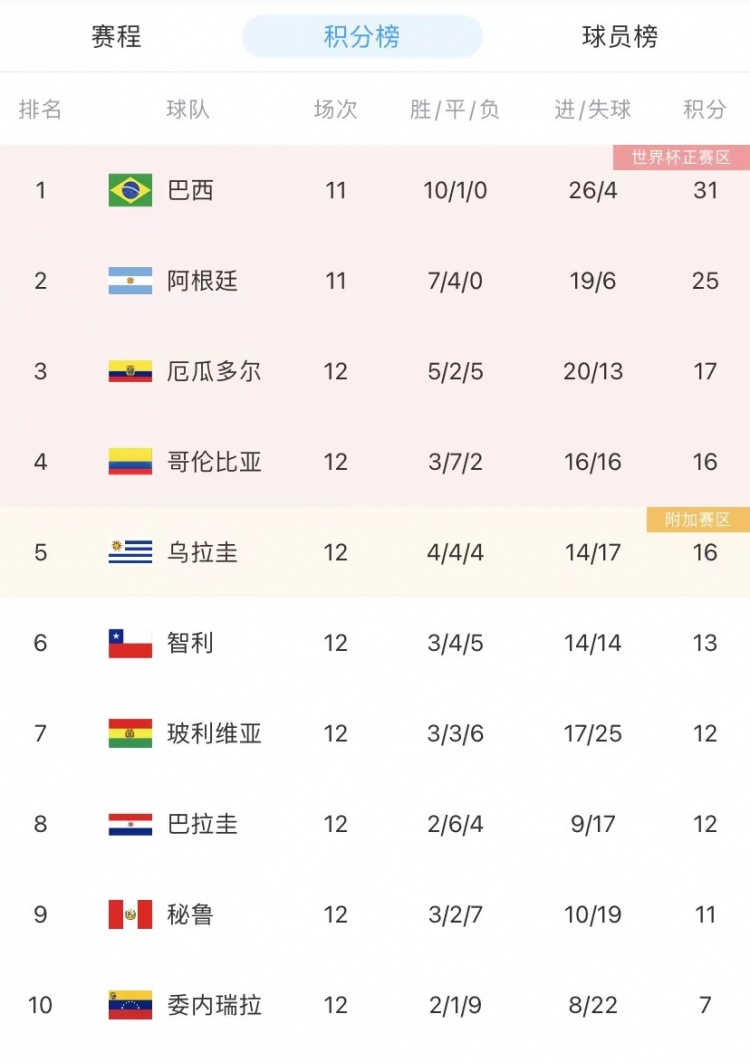Open the 球员榜 tab
Viewport: 750px width, 1062px height.
click(x=620, y=37)
